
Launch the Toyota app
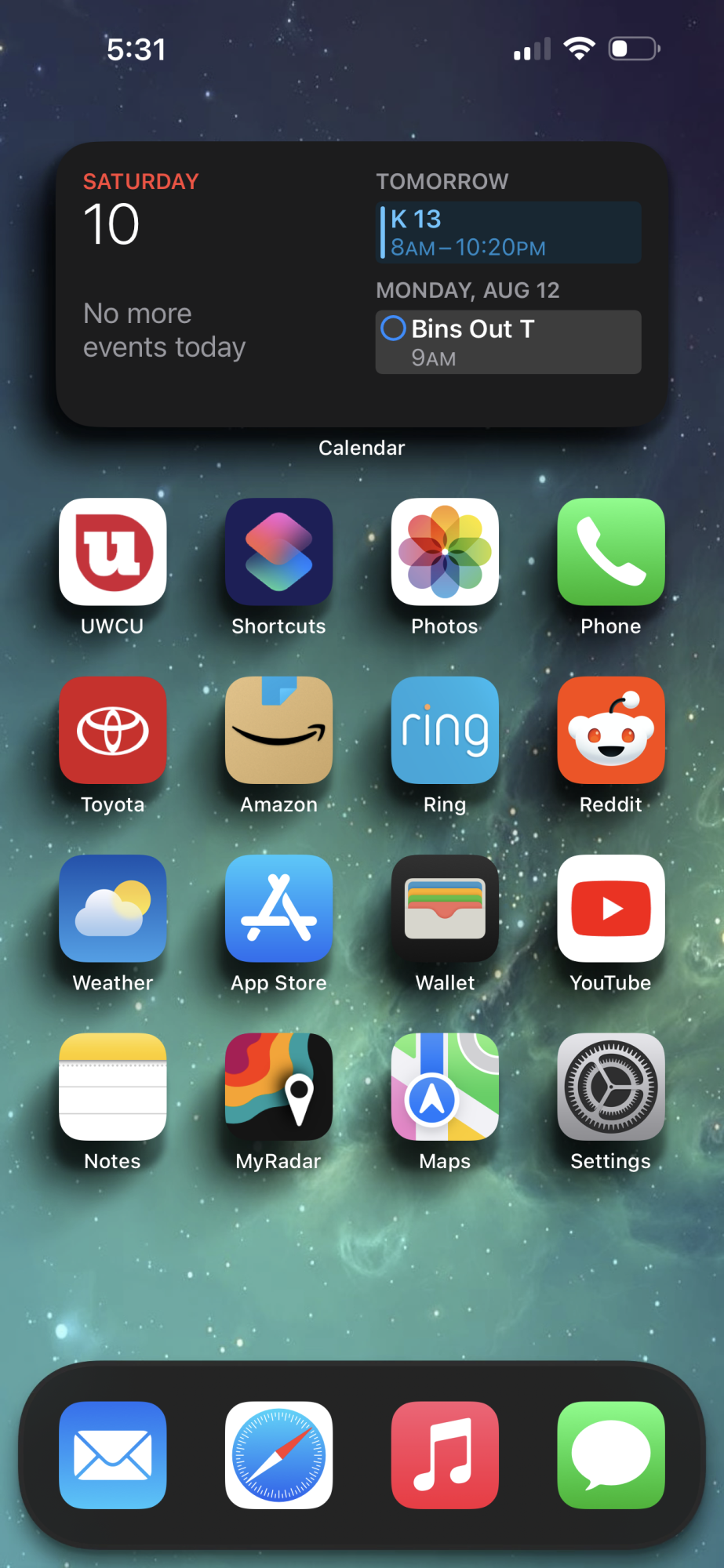click(x=112, y=730)
